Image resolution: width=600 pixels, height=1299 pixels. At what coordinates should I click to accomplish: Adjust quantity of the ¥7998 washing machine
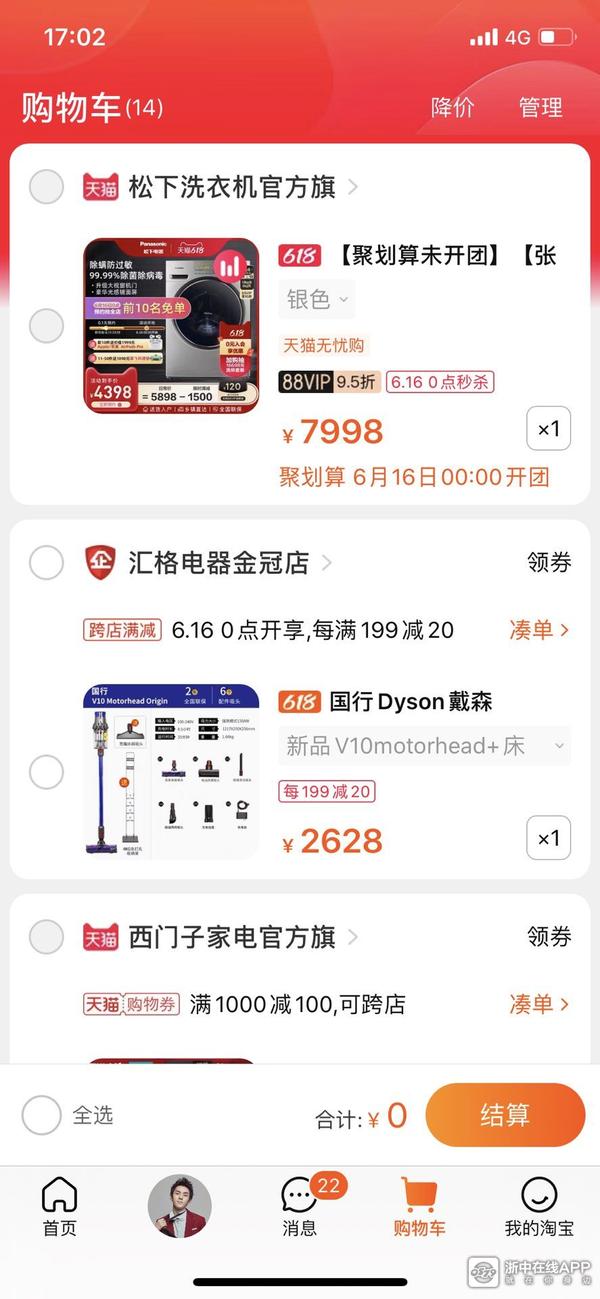[548, 430]
